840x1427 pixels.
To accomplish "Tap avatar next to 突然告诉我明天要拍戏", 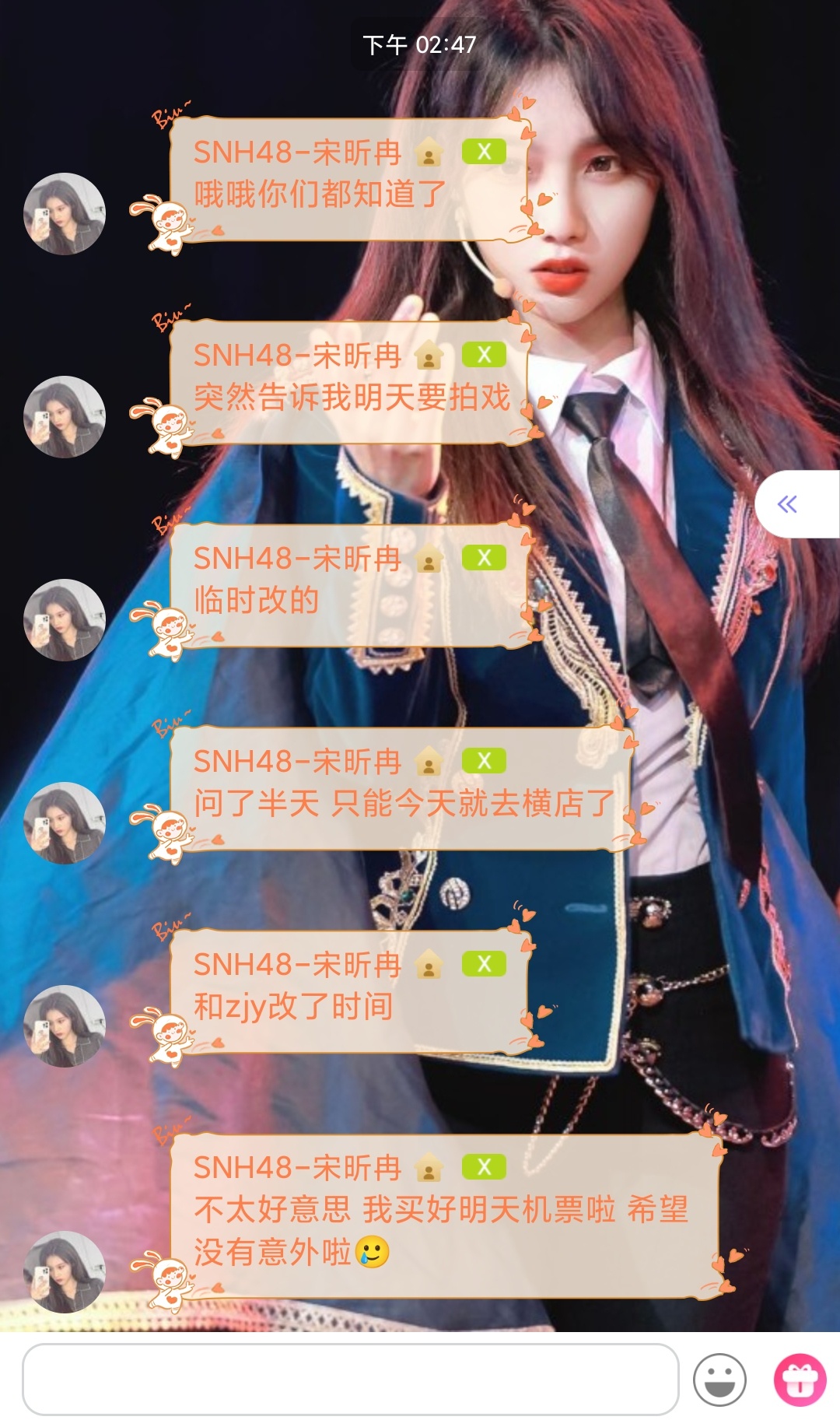I will coord(65,417).
